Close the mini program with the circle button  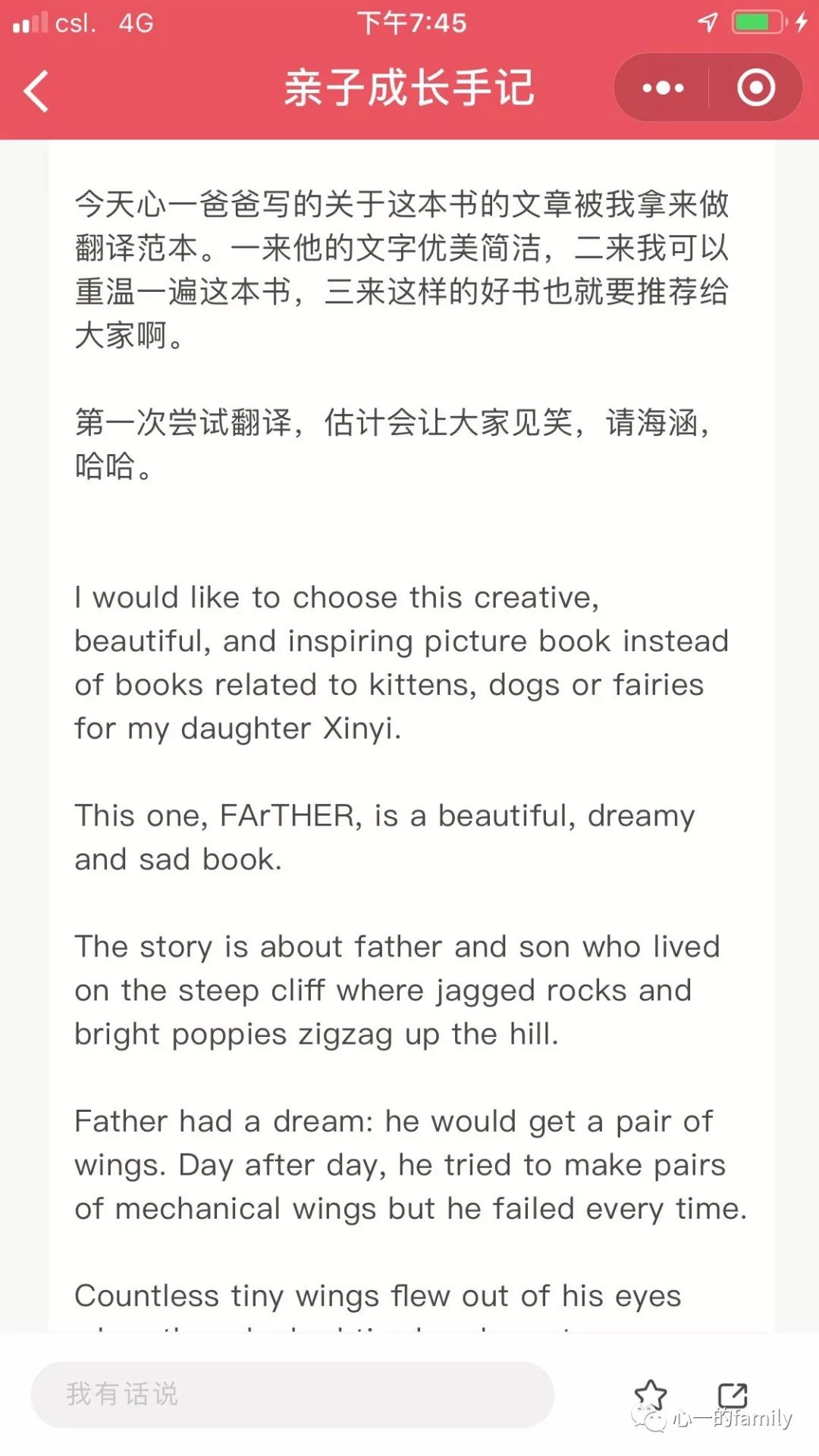tap(756, 88)
